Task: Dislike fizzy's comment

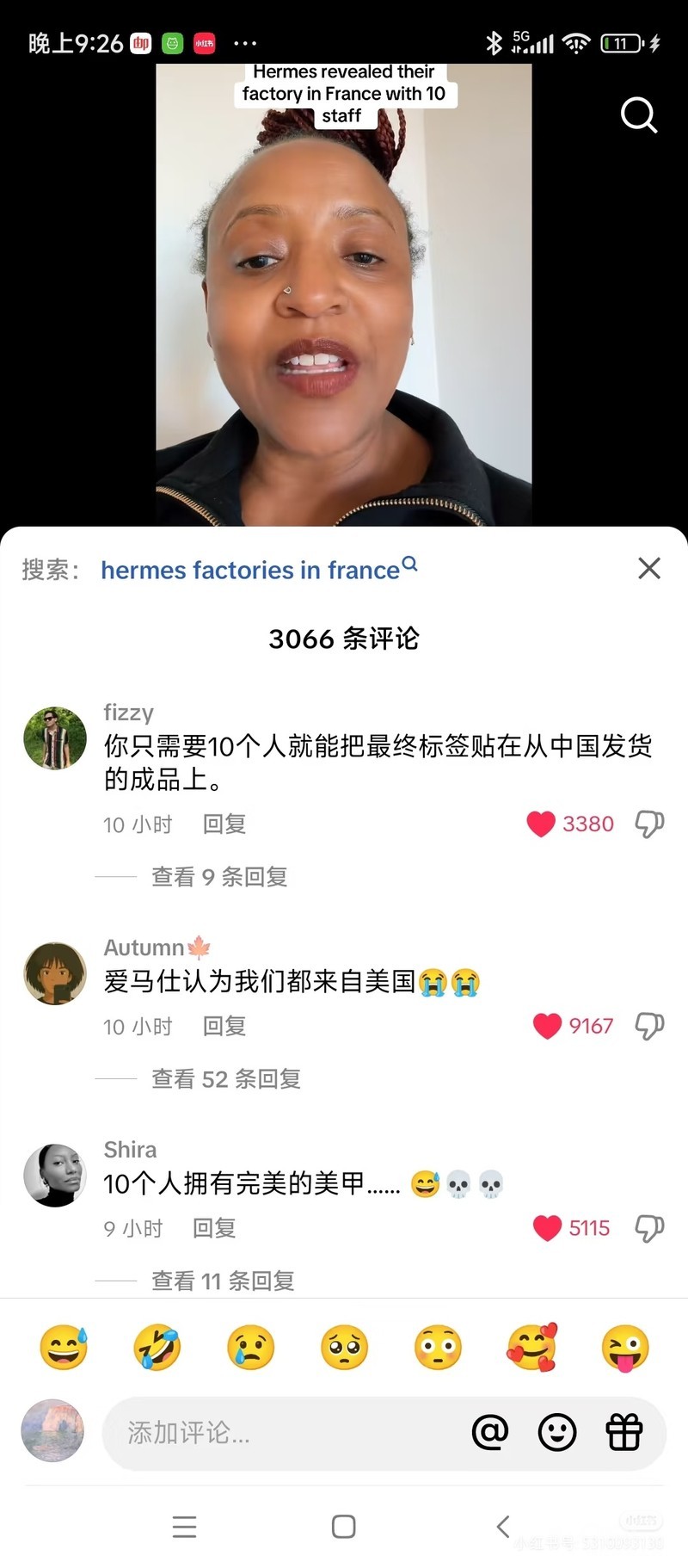Action: click(649, 824)
